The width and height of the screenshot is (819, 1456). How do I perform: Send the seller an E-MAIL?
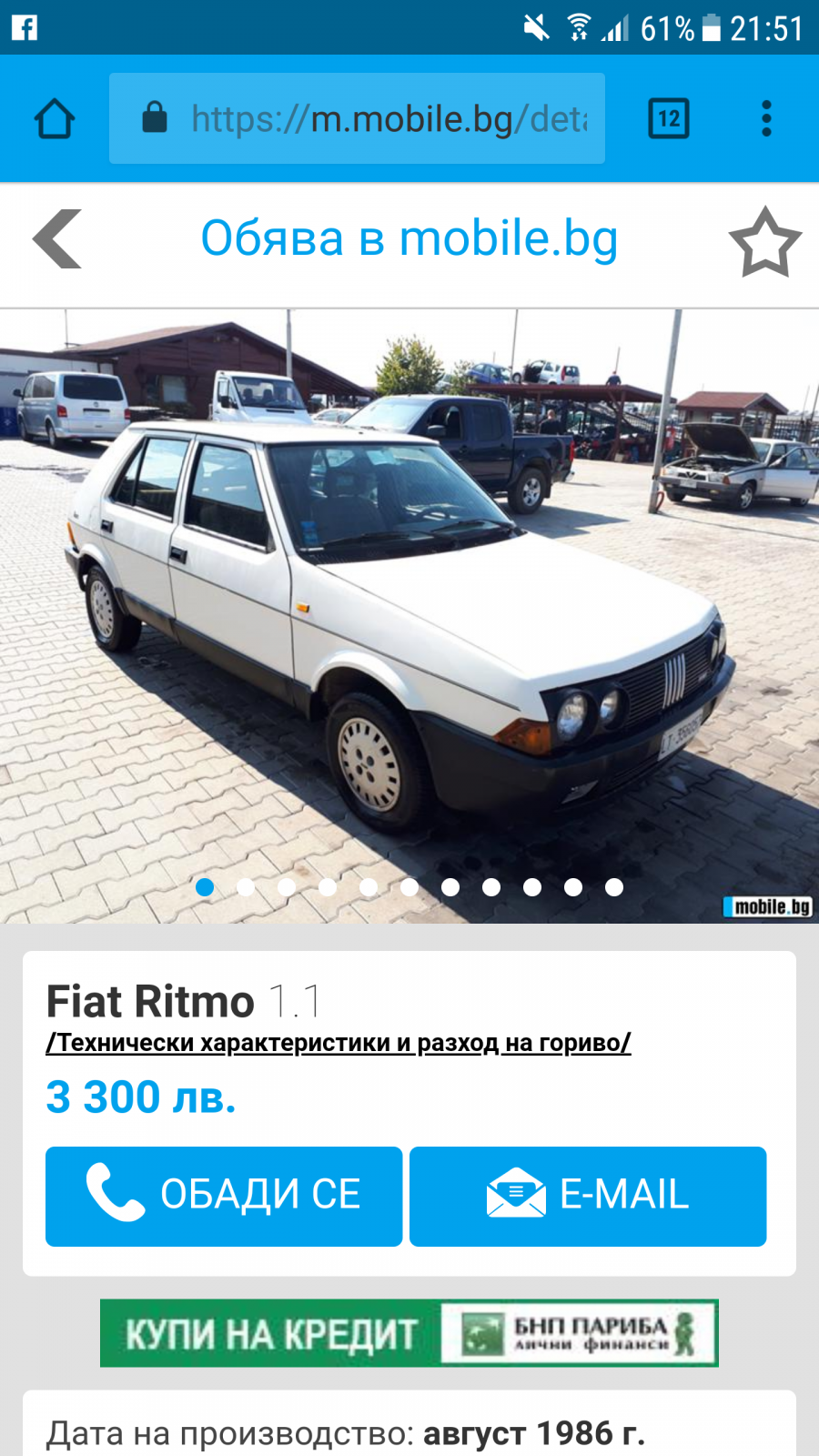pos(588,1196)
